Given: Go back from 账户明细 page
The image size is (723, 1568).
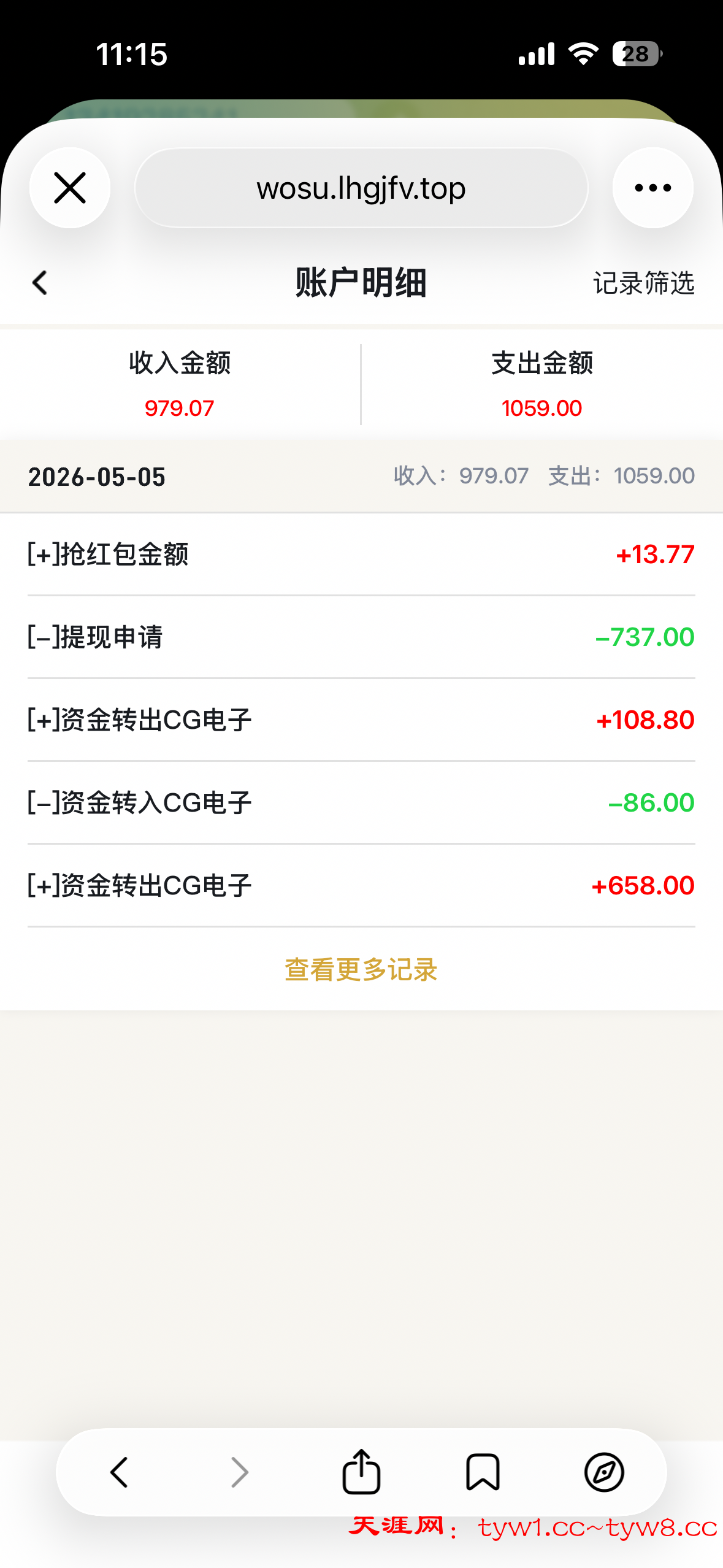Looking at the screenshot, I should [x=40, y=283].
